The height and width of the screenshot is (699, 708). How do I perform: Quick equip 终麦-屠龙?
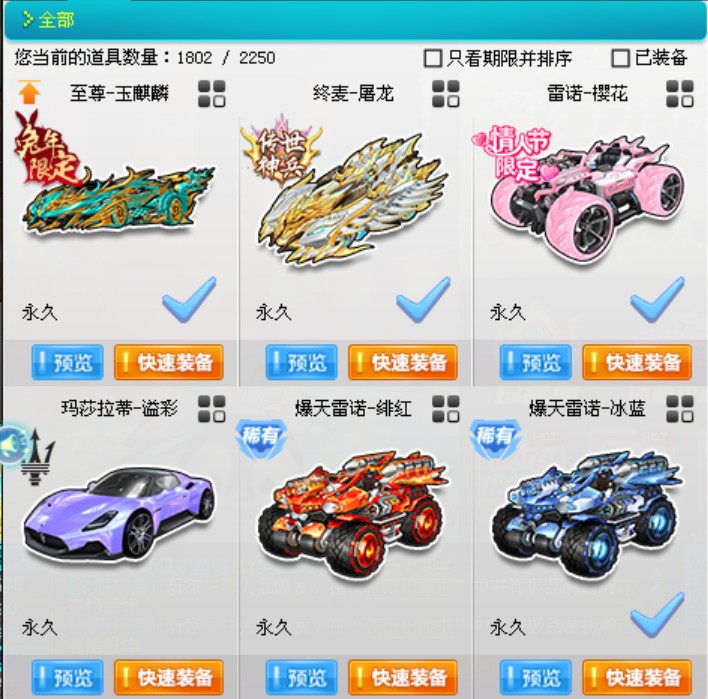click(x=403, y=362)
